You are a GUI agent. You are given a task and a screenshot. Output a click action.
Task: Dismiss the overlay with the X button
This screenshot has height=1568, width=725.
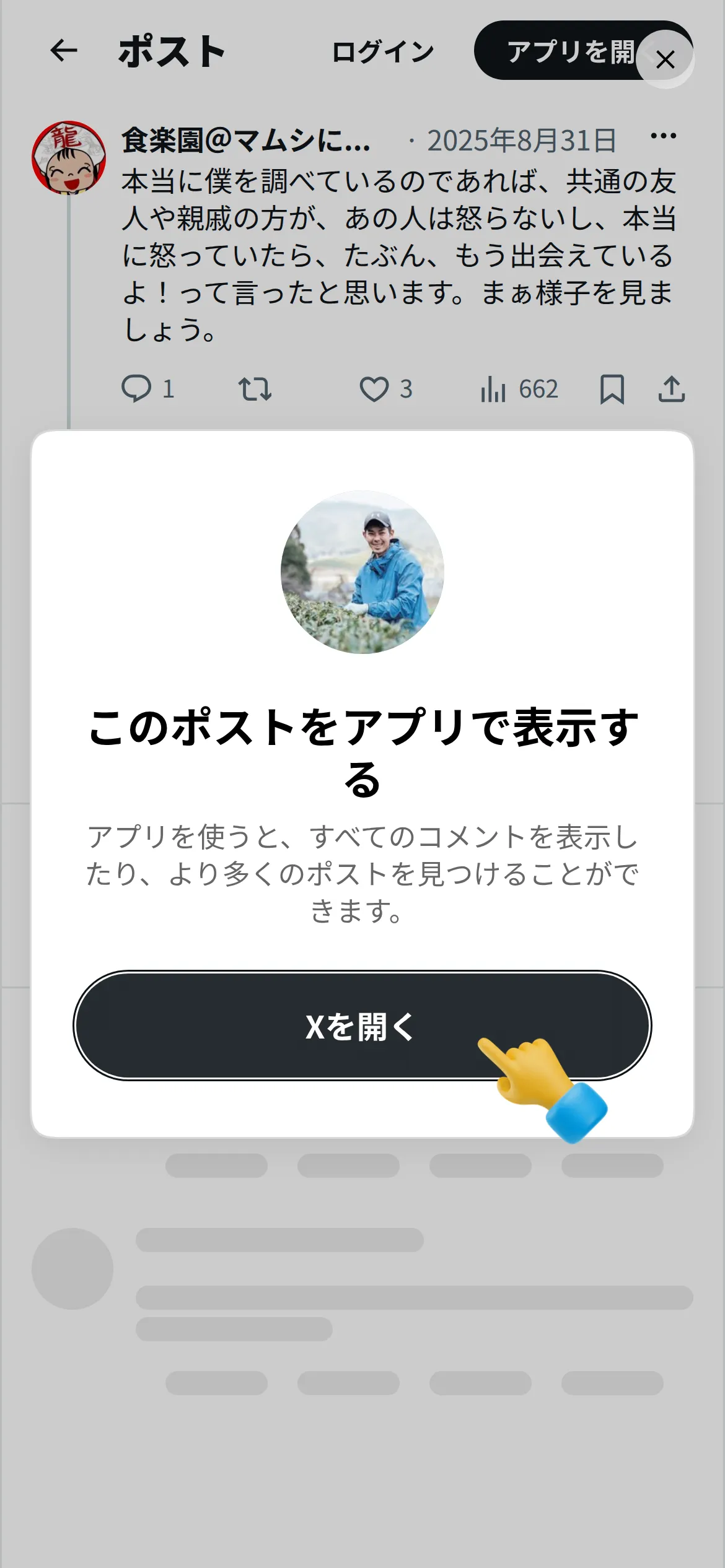click(x=665, y=59)
